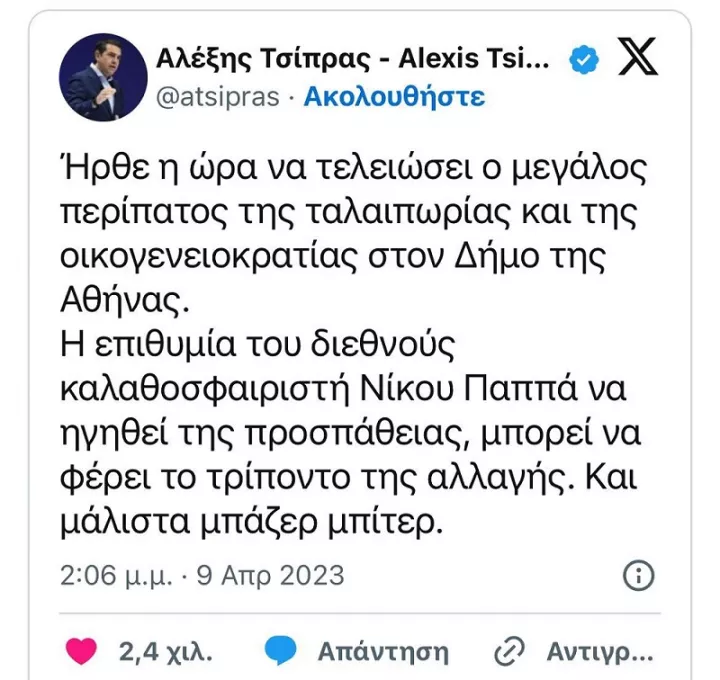The width and height of the screenshot is (720, 680).
Task: Open the 9 Απρ 2023 timestamp link
Action: pos(203,576)
